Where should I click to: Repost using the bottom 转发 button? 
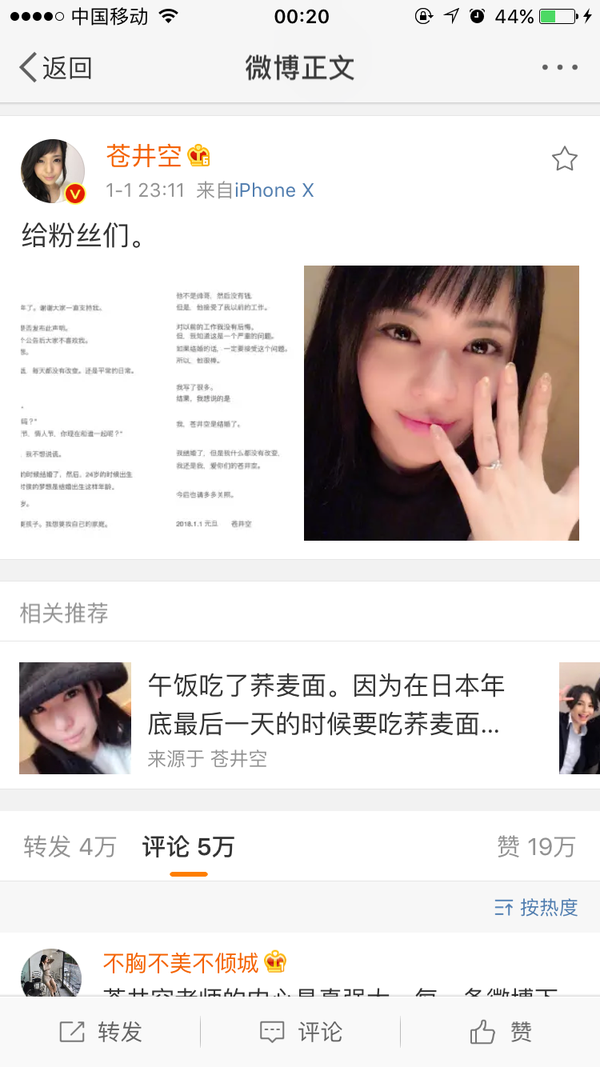coord(100,1032)
